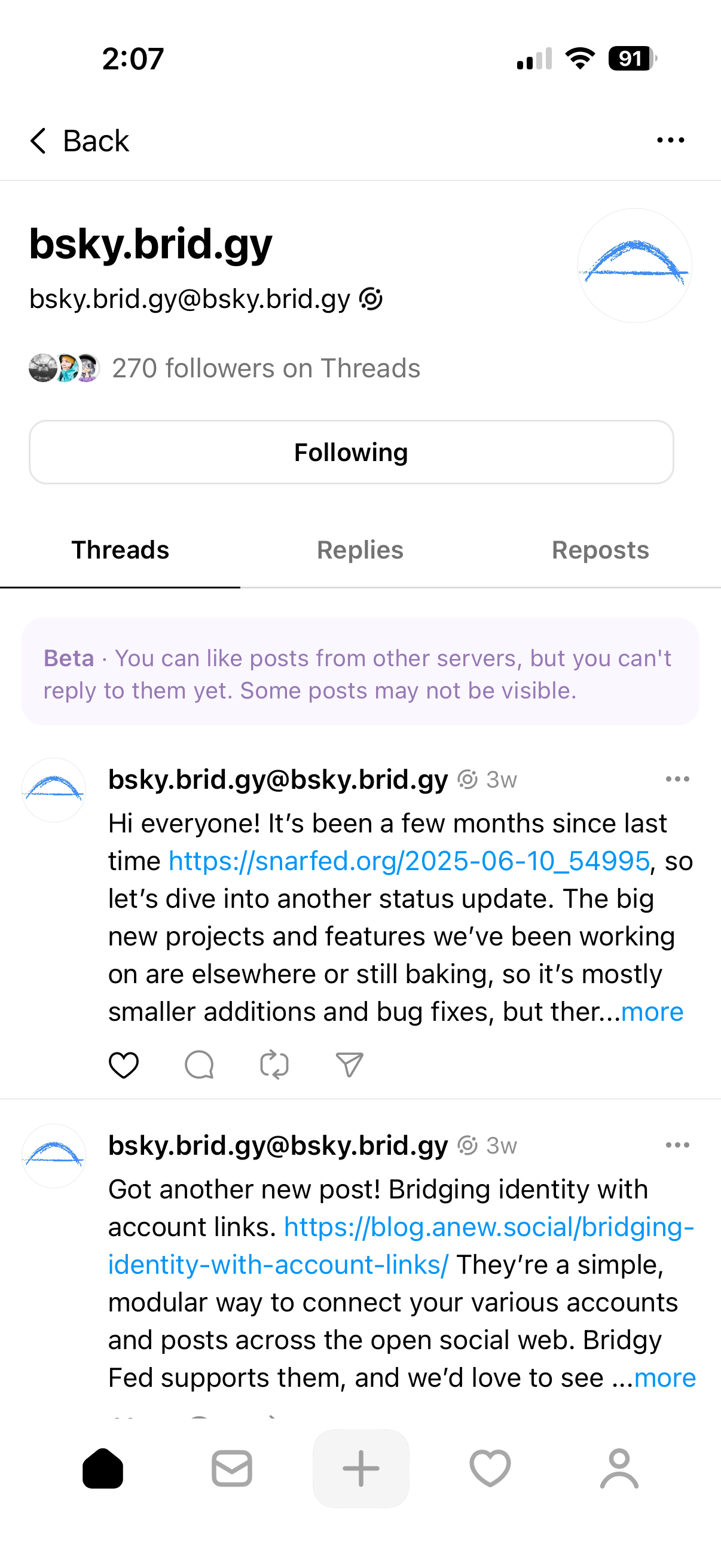Tap the Following button
The width and height of the screenshot is (721, 1568).
(351, 452)
